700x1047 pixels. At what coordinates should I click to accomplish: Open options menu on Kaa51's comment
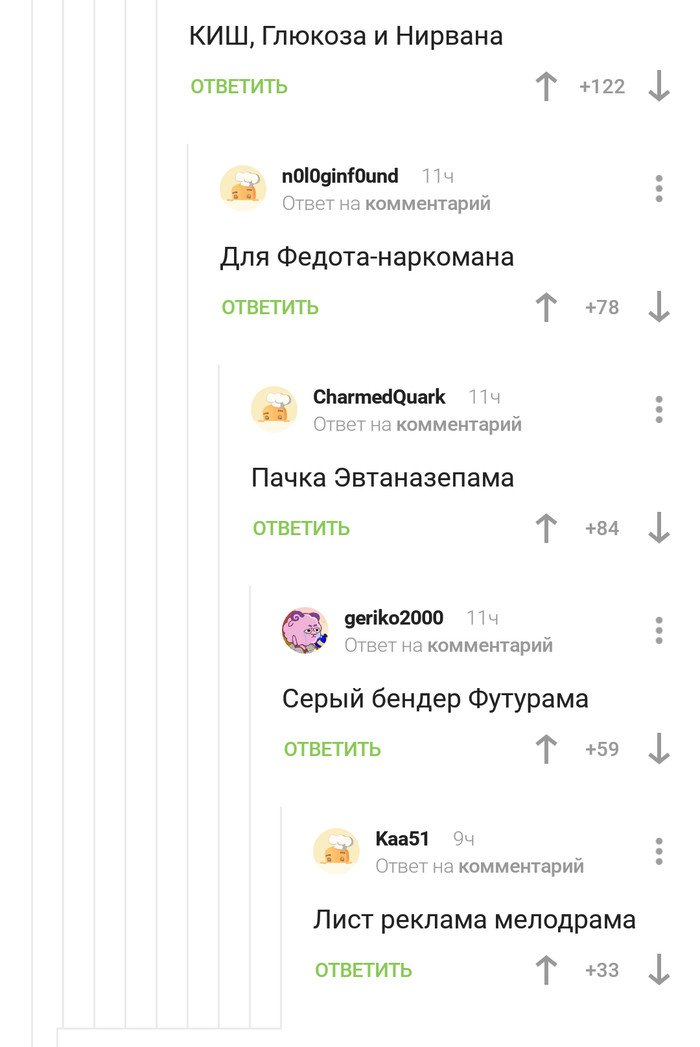pos(658,851)
